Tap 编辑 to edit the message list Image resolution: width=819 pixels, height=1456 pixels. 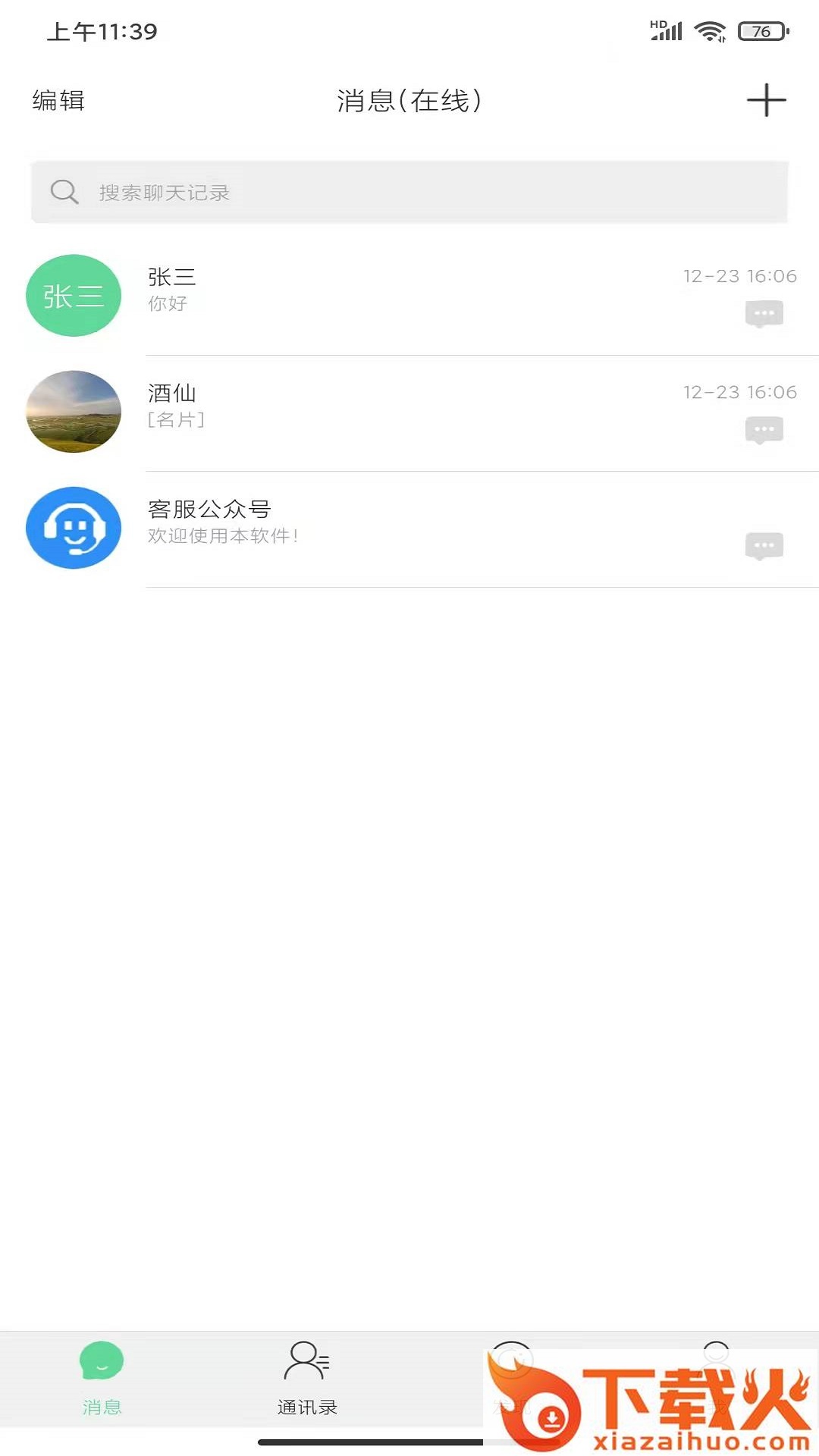(58, 100)
